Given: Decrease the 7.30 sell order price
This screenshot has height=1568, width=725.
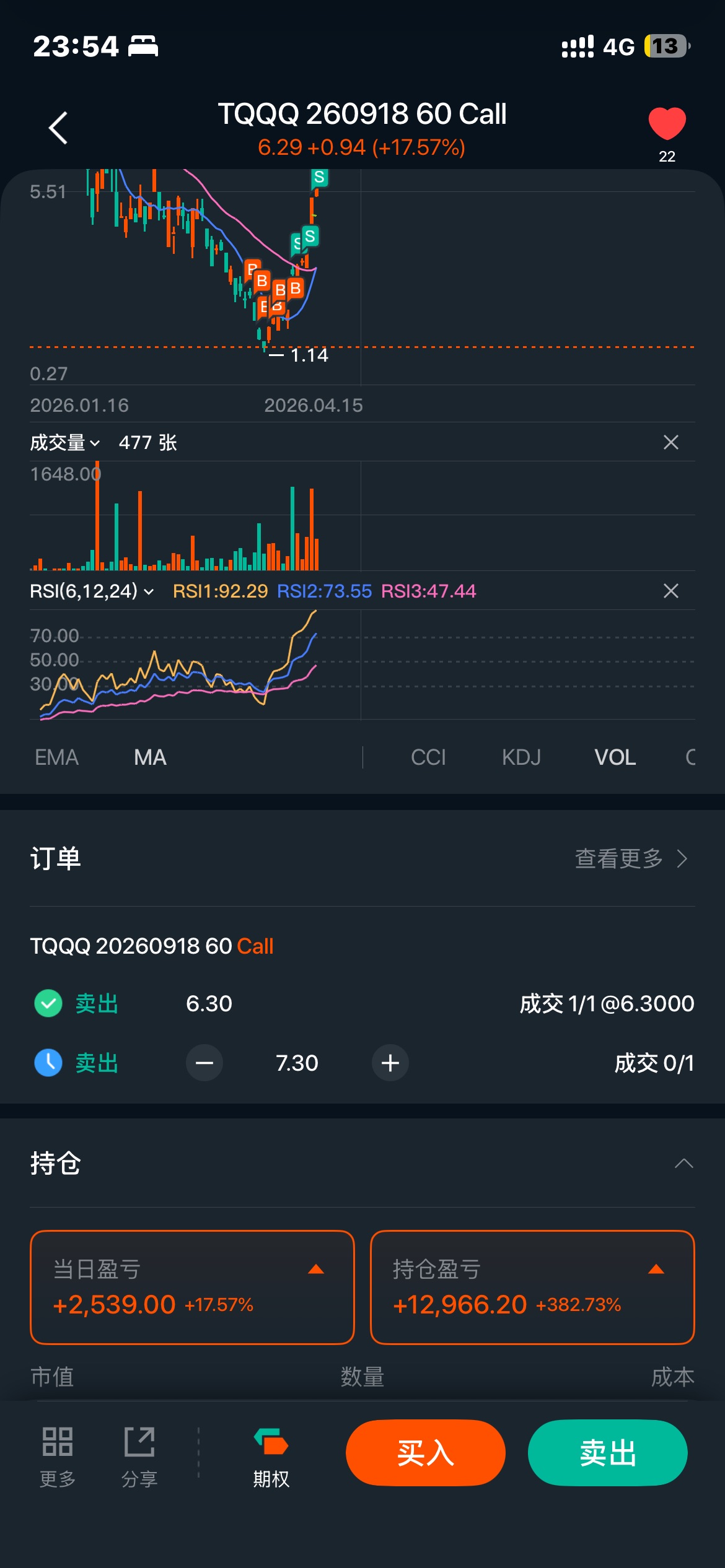Looking at the screenshot, I should [204, 1063].
